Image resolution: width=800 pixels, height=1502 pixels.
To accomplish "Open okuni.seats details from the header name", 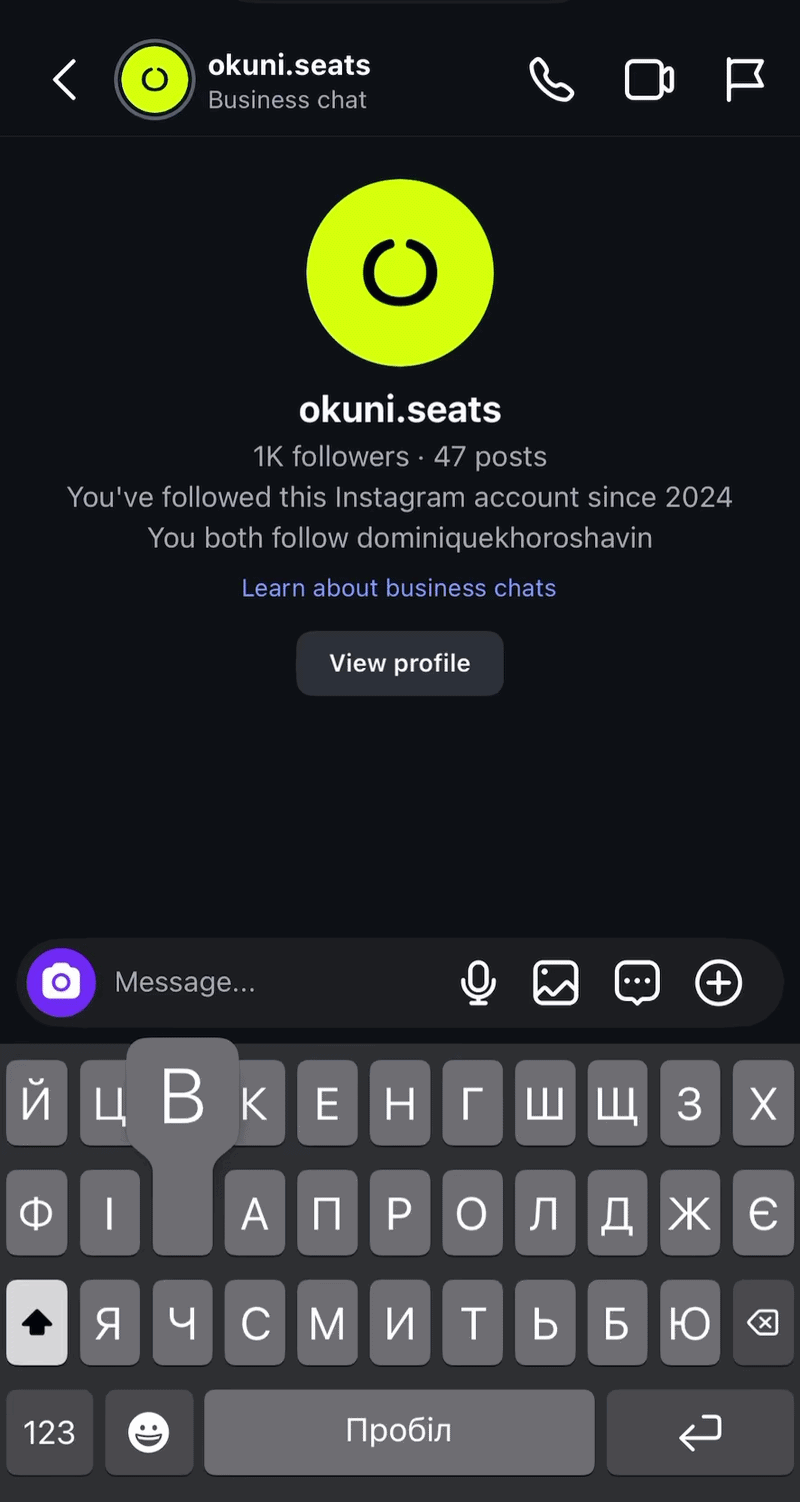I will click(288, 66).
